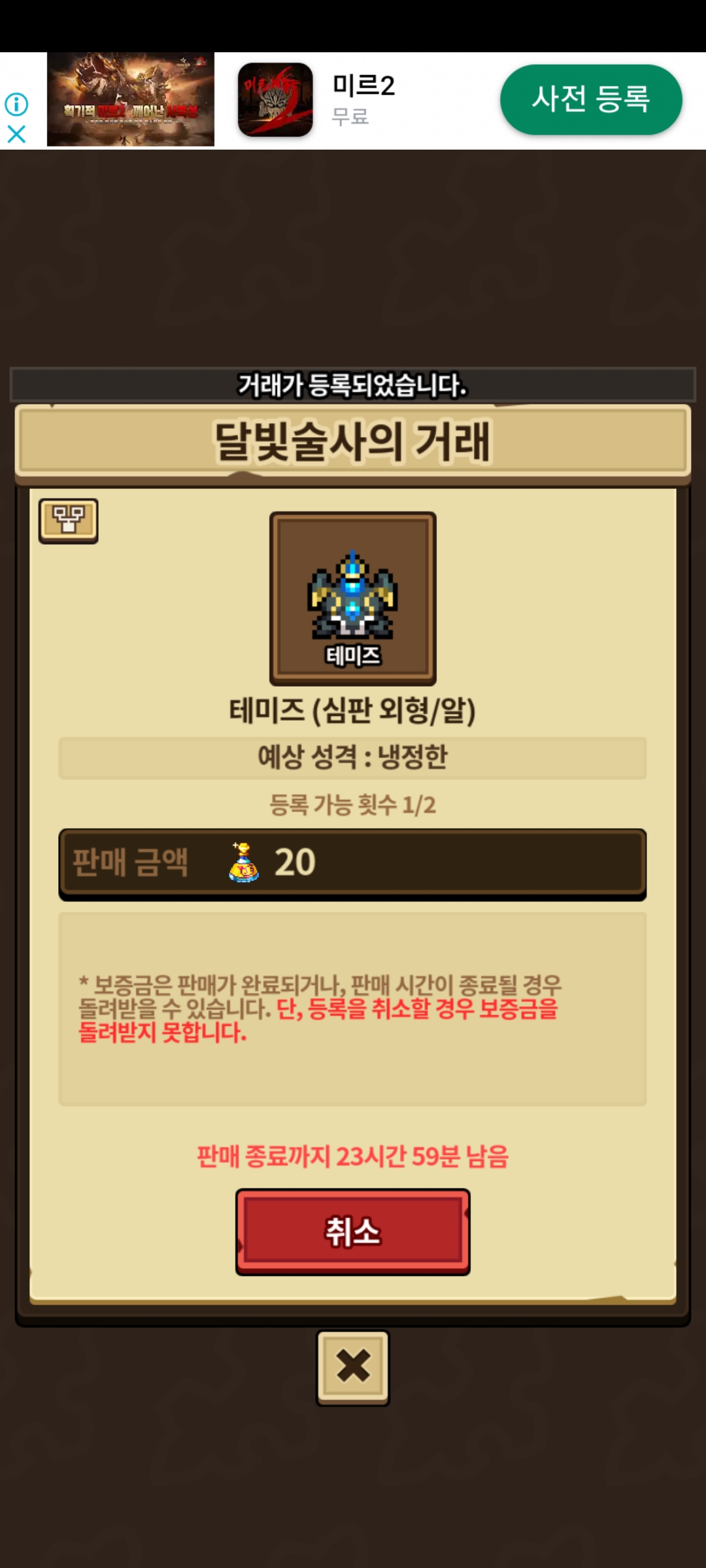Image resolution: width=706 pixels, height=1568 pixels.
Task: Tap the red 취소 button
Action: (x=352, y=1231)
